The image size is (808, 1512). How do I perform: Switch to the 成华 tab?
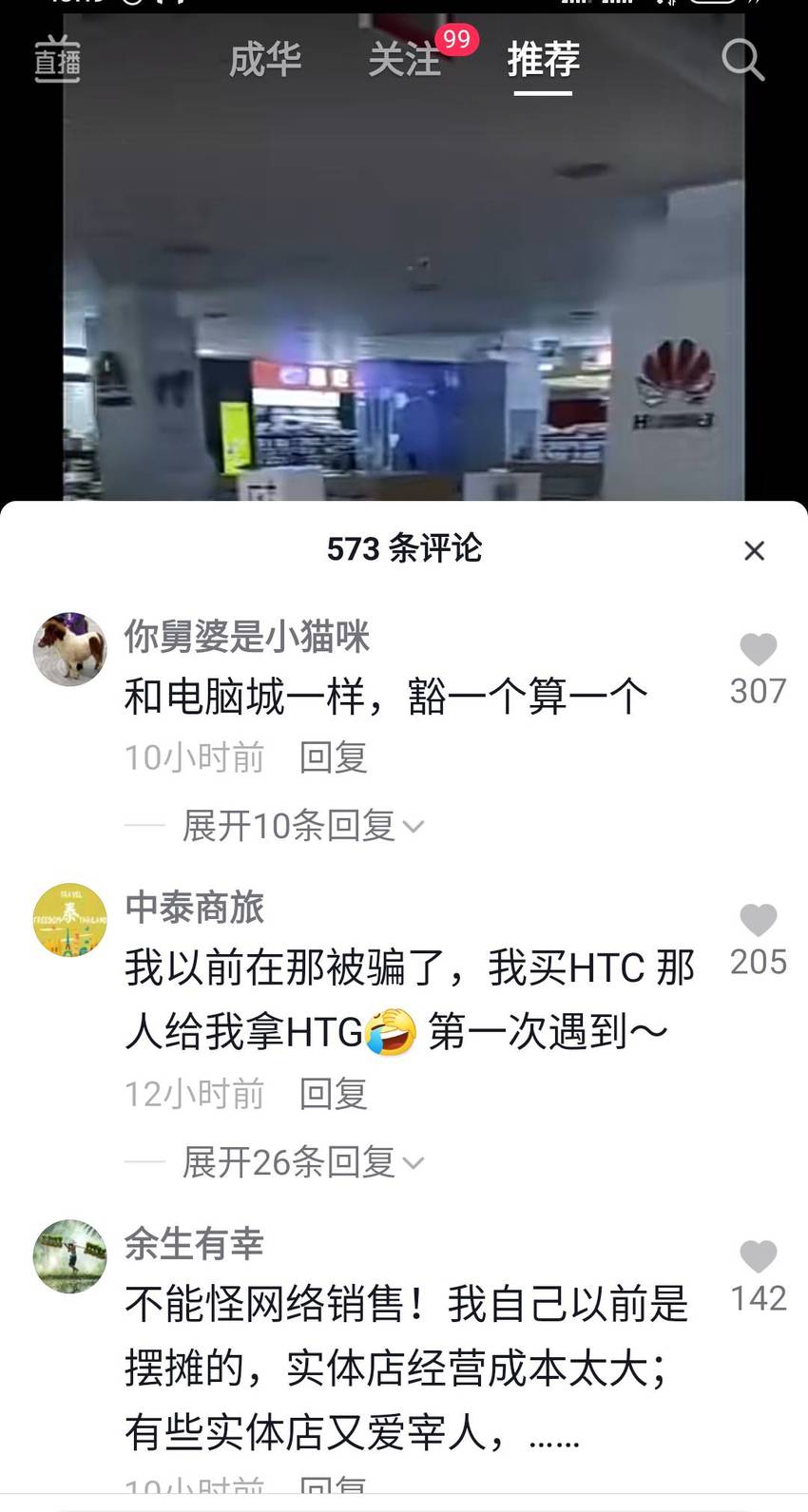(265, 60)
